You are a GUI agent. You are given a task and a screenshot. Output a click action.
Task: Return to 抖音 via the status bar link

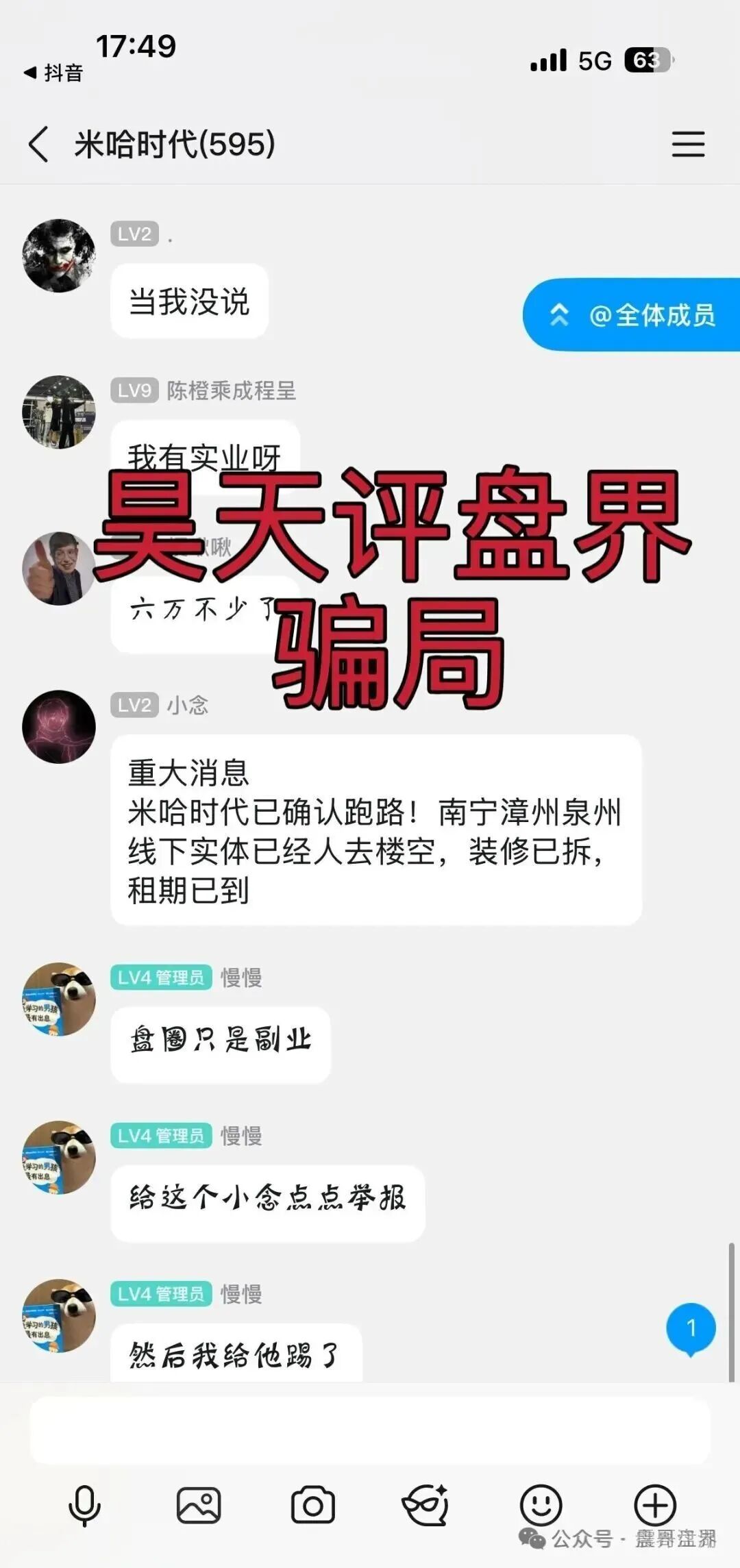53,73
